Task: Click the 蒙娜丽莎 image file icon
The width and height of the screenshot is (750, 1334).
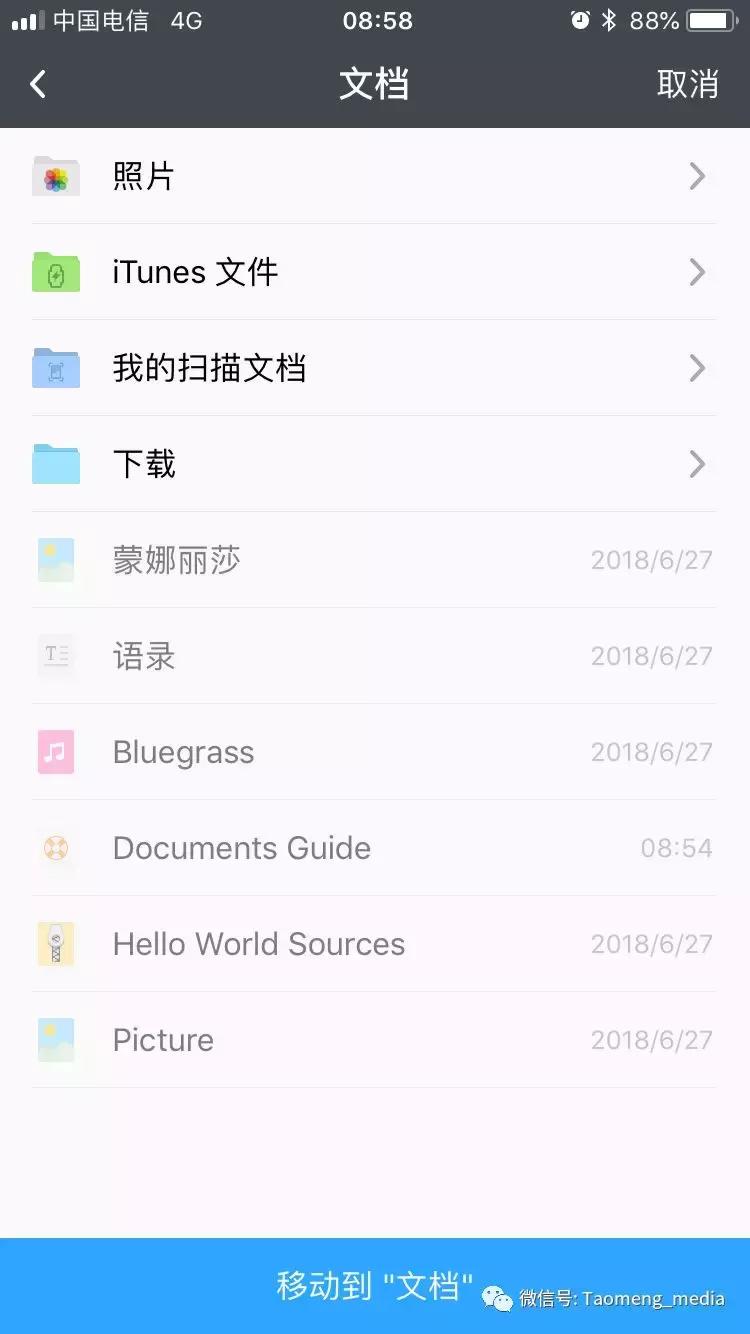Action: (x=56, y=560)
